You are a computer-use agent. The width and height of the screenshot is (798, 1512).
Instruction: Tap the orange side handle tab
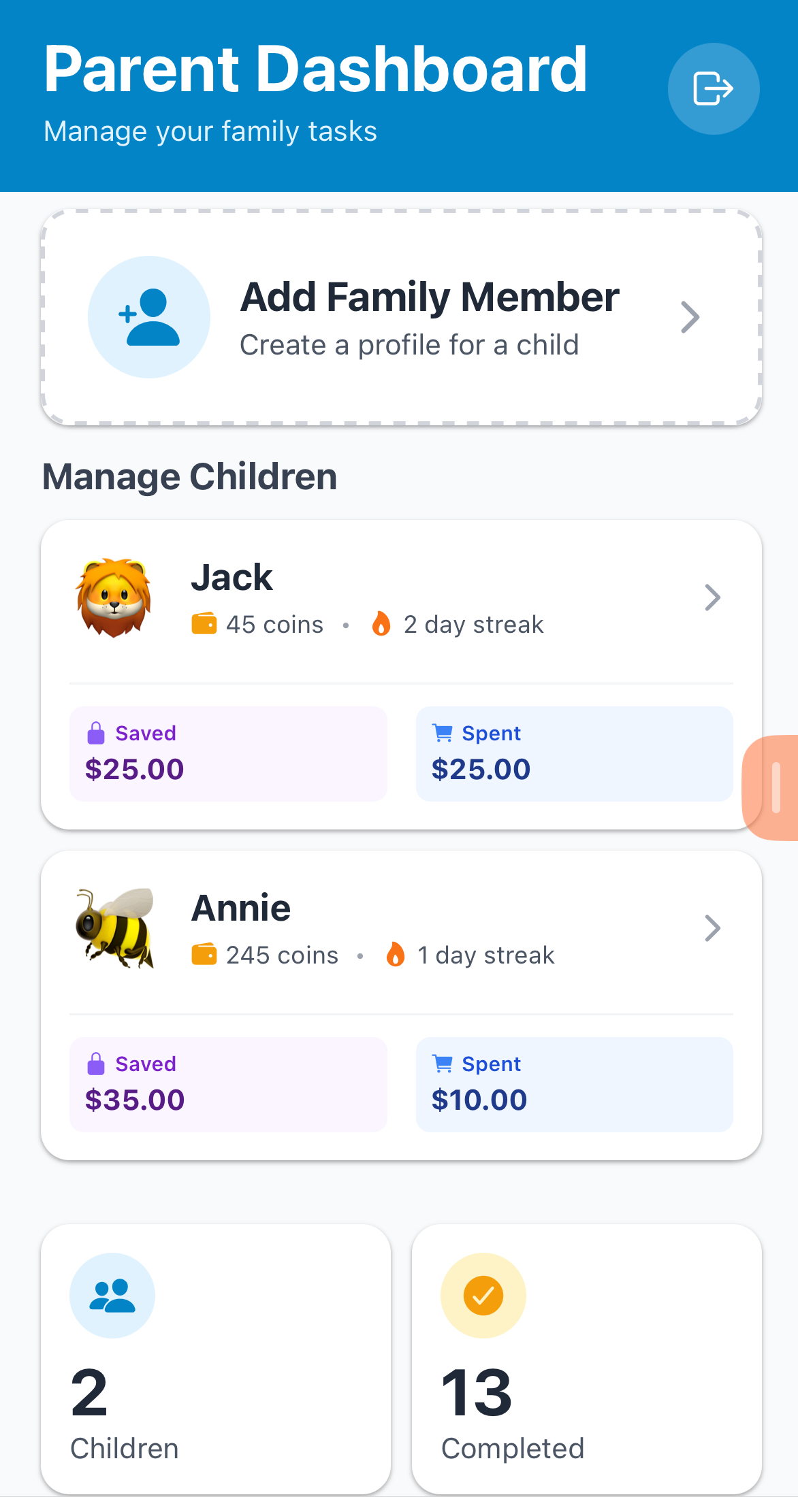tap(774, 787)
